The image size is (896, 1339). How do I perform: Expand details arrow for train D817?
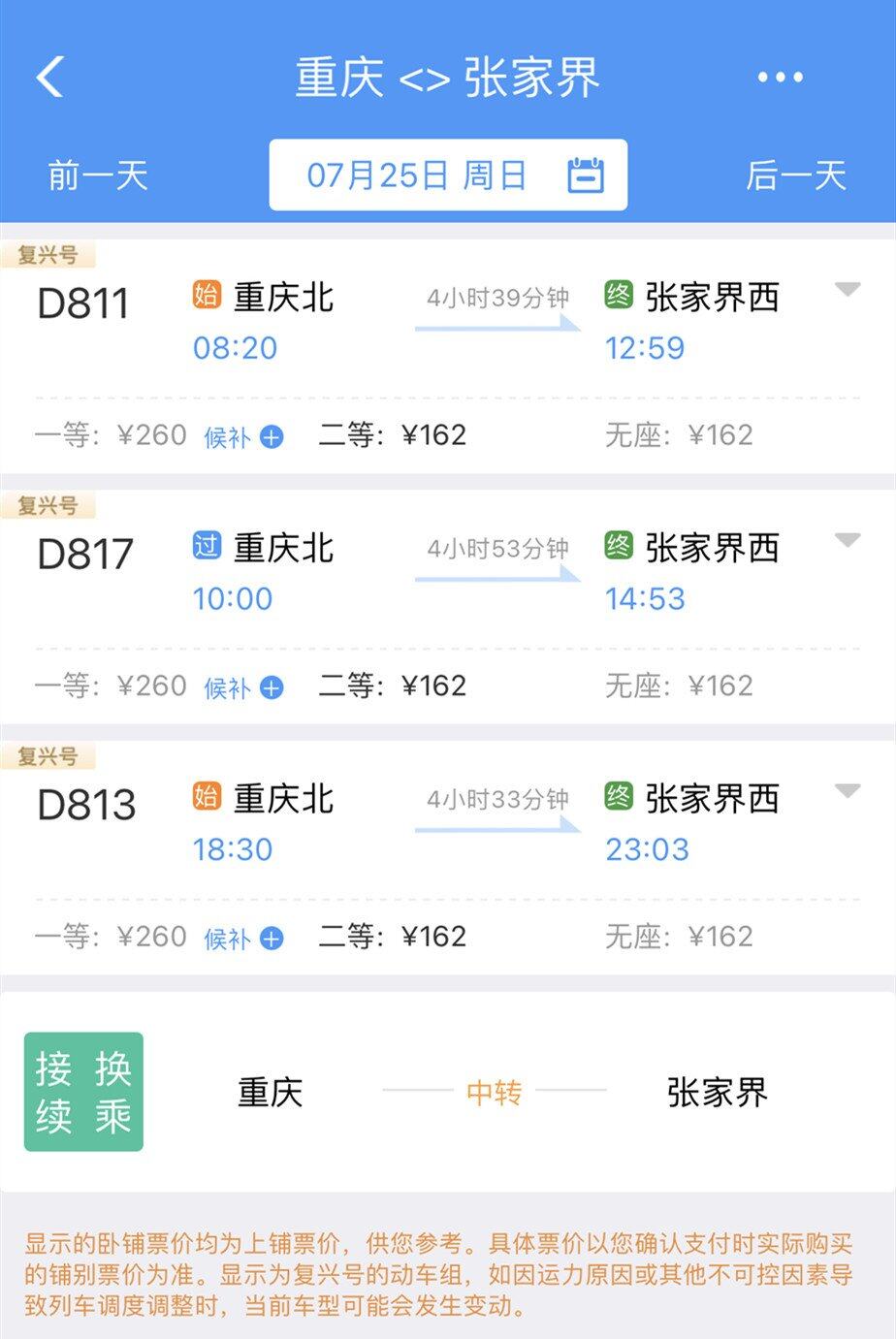click(x=848, y=541)
